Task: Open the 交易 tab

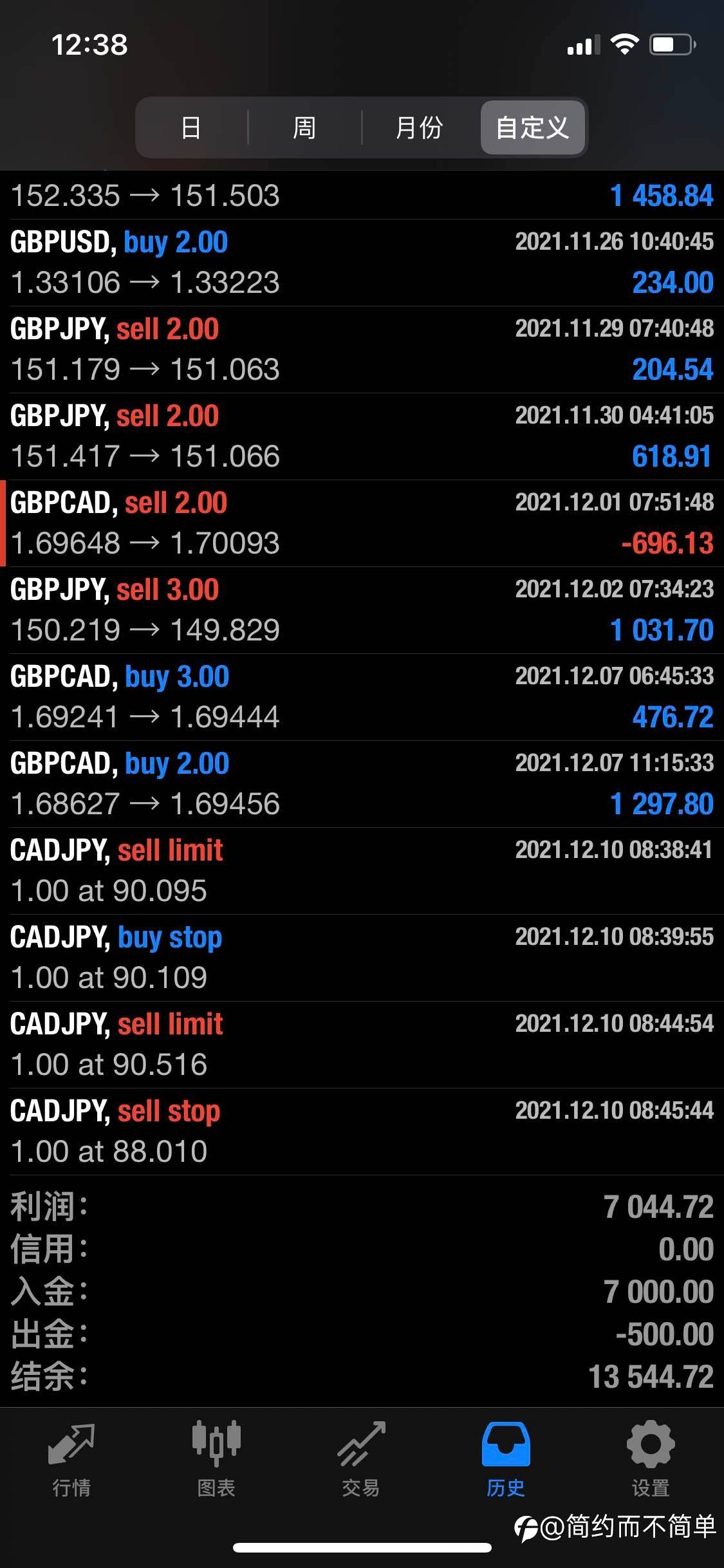Action: [x=361, y=1460]
